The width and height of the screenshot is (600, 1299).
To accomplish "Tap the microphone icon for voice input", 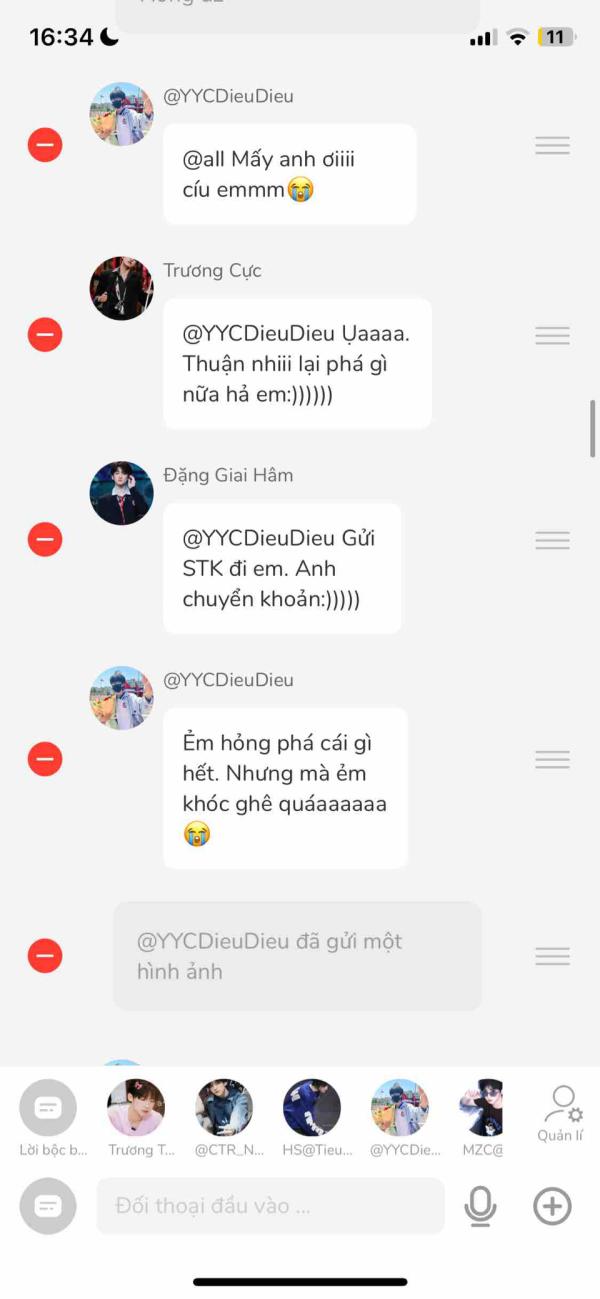I will coord(481,1206).
